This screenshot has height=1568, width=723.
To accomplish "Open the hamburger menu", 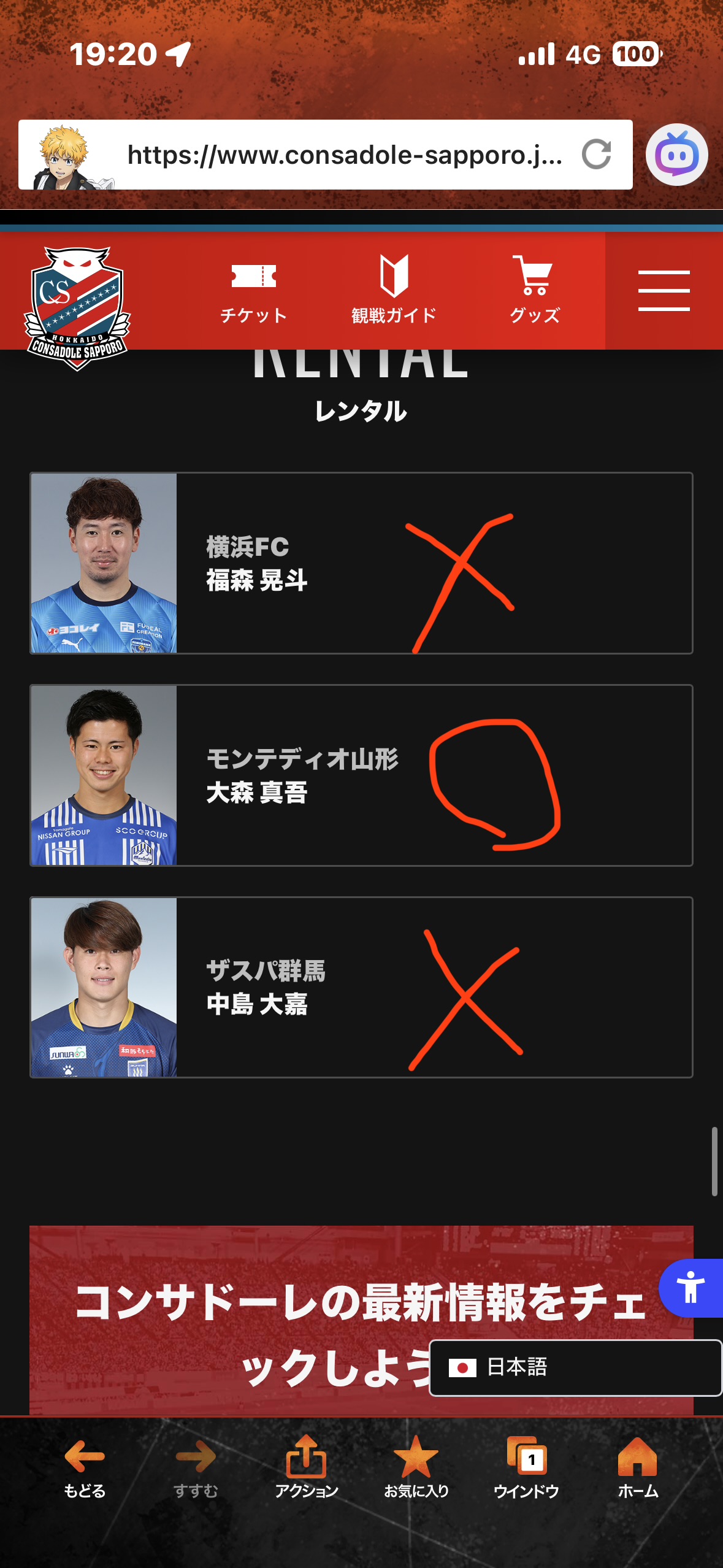I will 664,291.
